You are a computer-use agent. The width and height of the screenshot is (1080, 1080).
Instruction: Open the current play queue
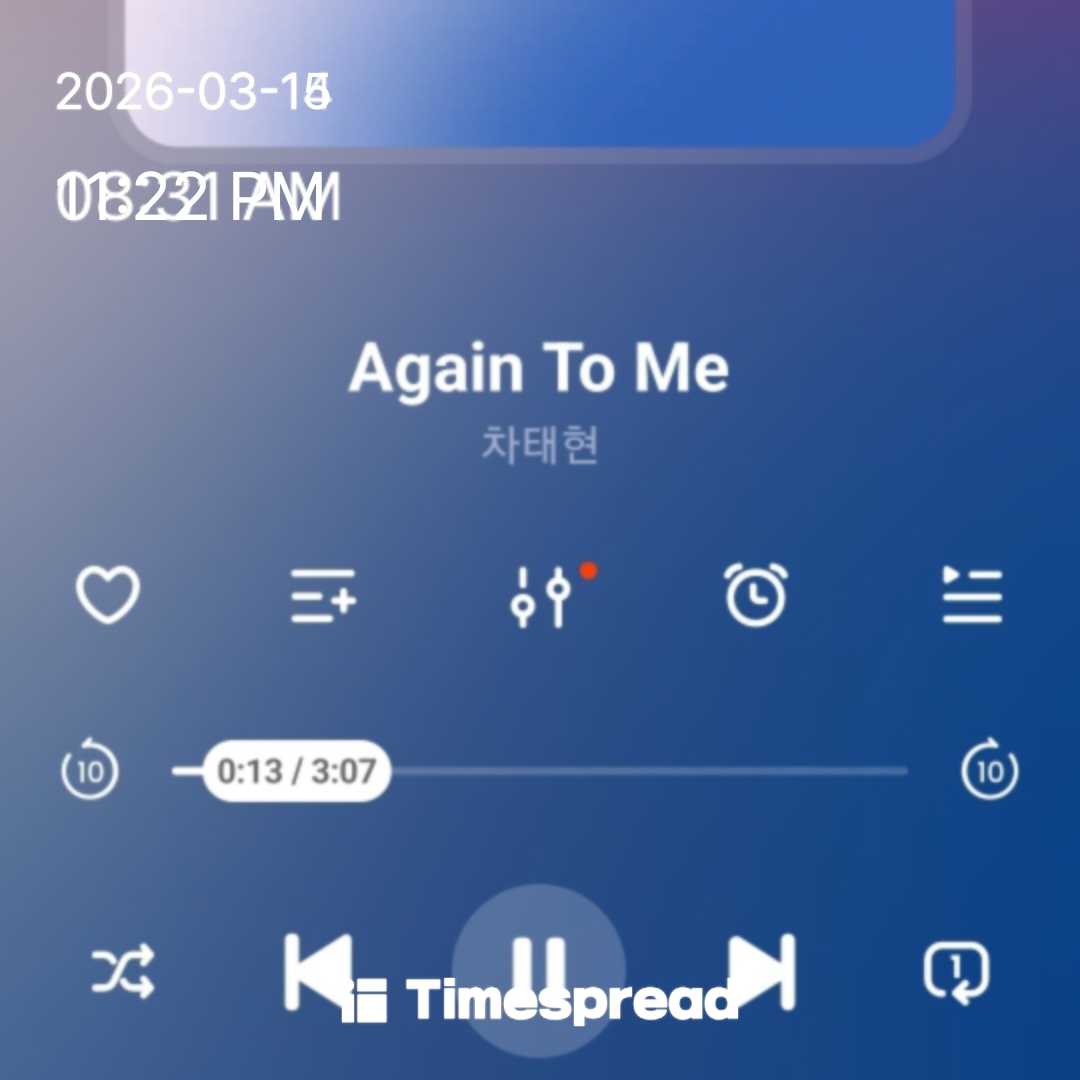click(972, 596)
